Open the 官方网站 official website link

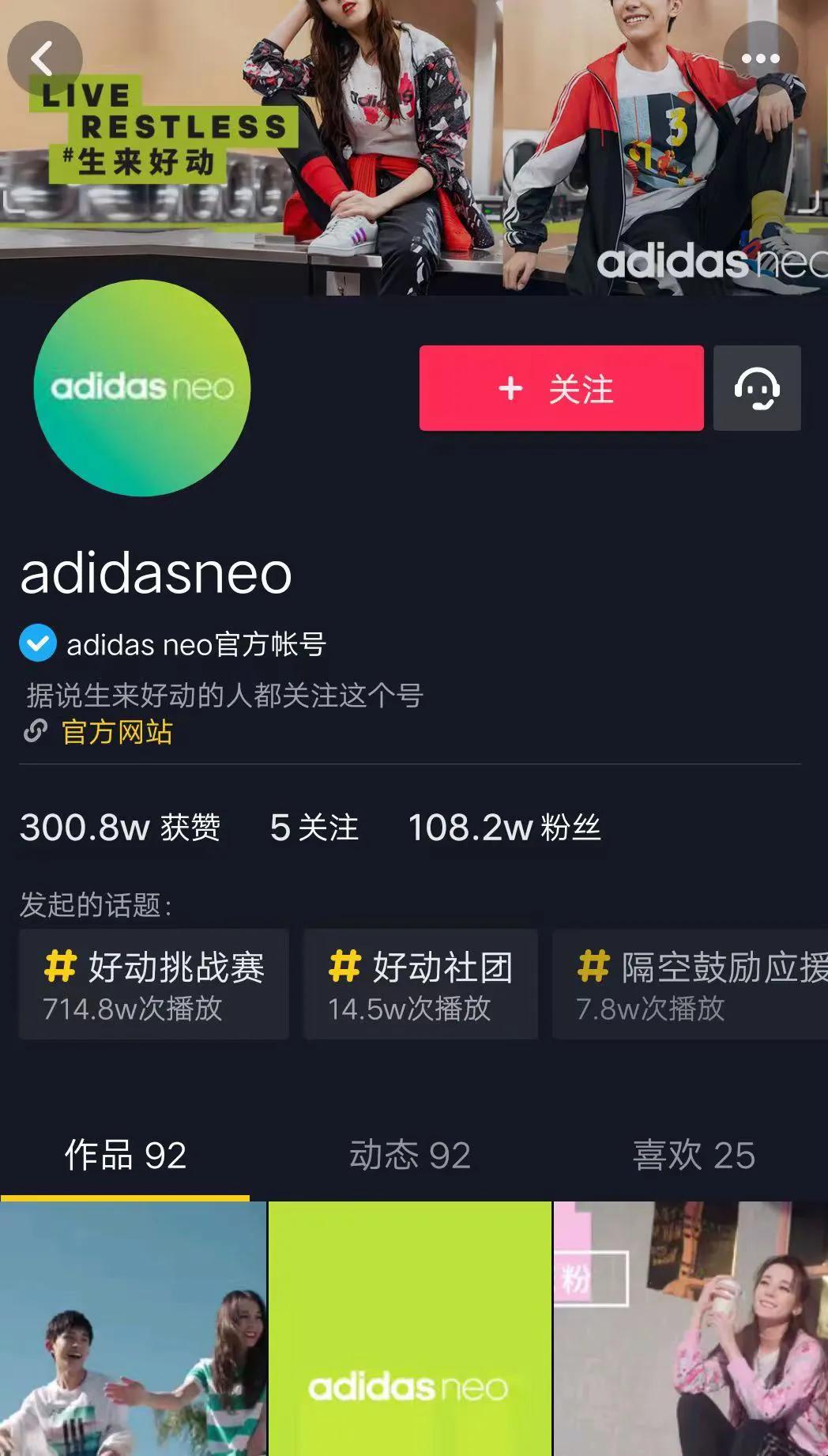coord(117,734)
